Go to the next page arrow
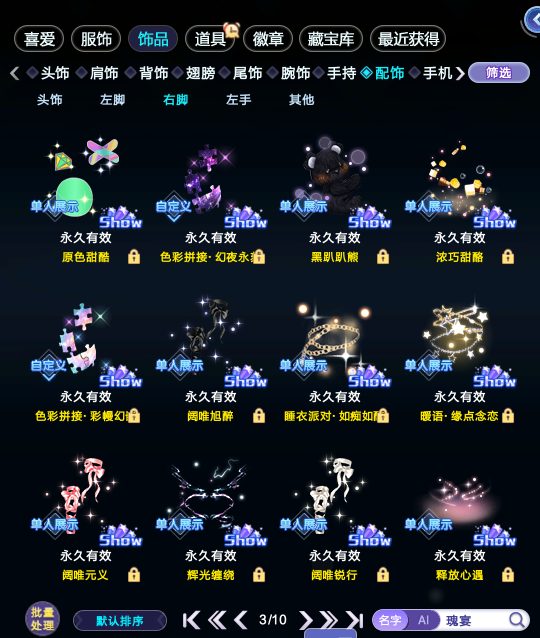 [305, 621]
